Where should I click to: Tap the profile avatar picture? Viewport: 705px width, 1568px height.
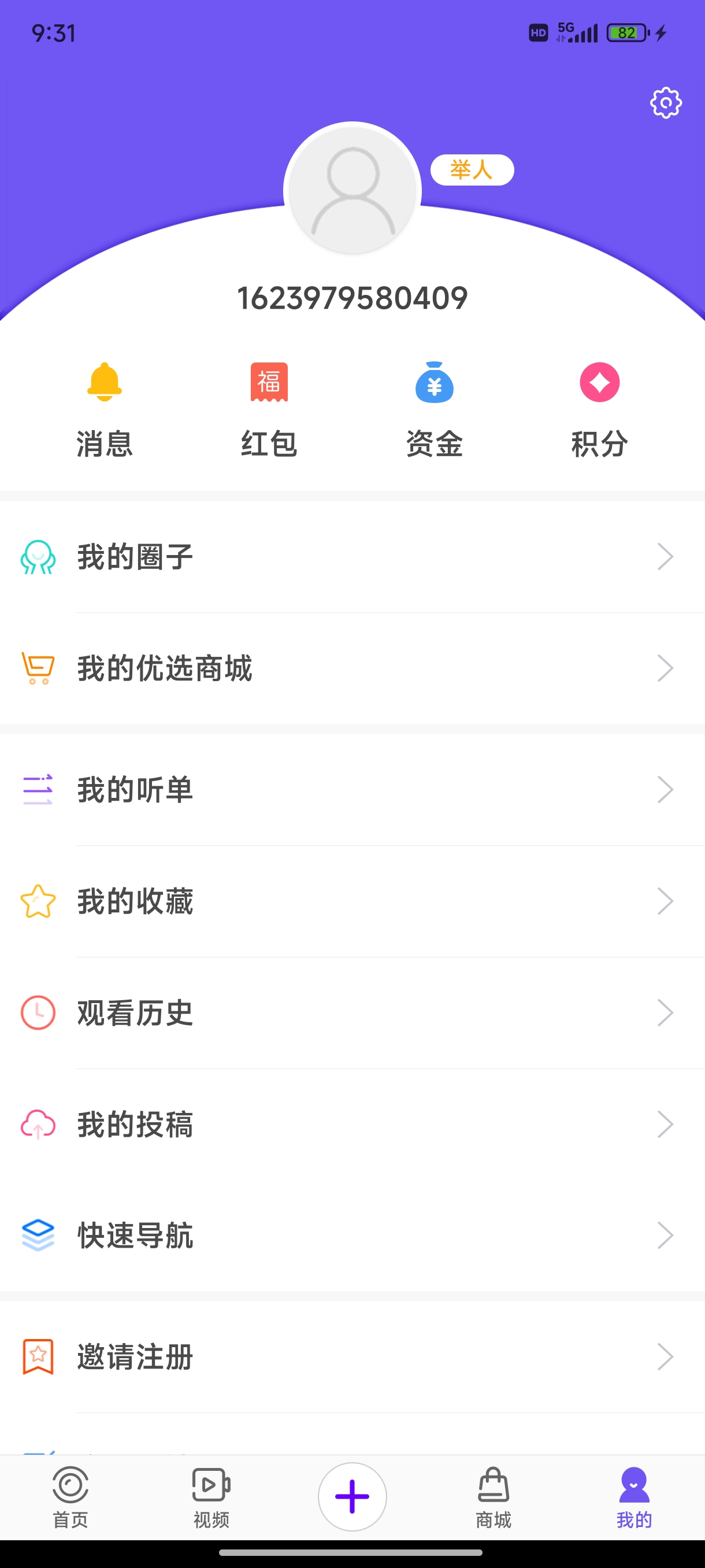point(352,191)
